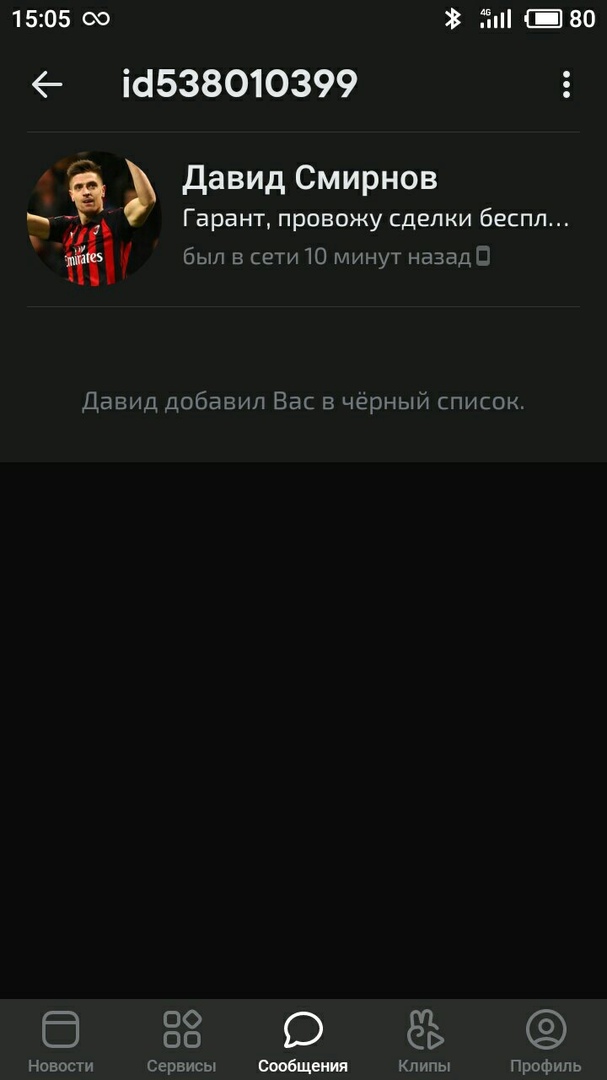Go to the Профиль tab
This screenshot has width=607, height=1080.
(545, 1040)
